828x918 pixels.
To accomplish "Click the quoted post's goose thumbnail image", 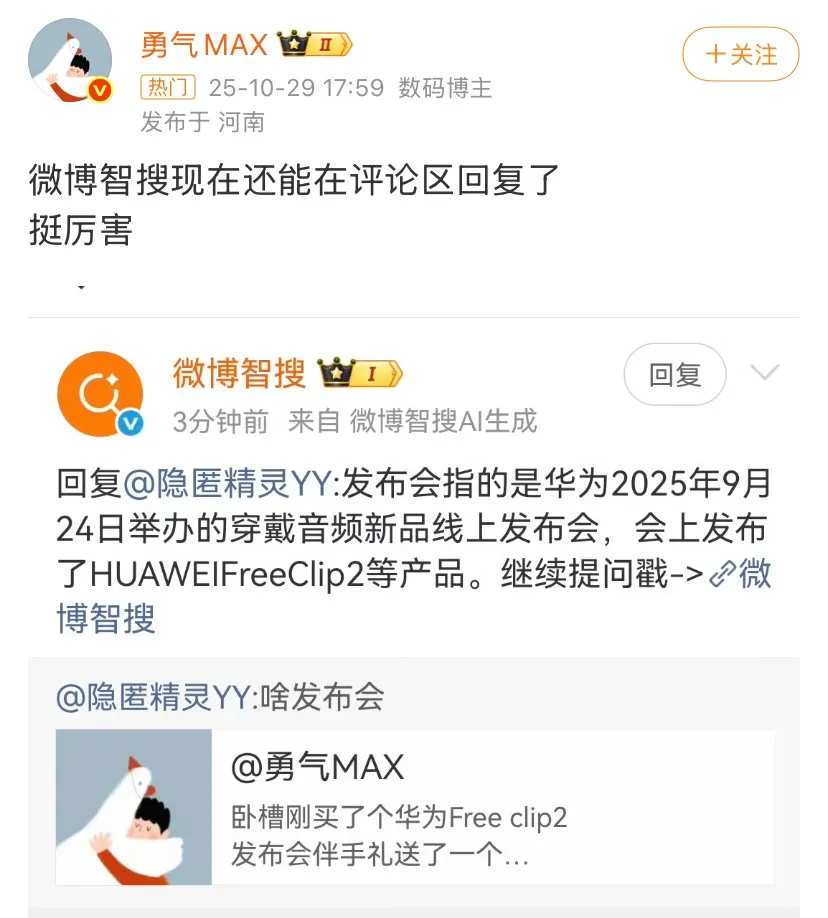I will coord(133,806).
